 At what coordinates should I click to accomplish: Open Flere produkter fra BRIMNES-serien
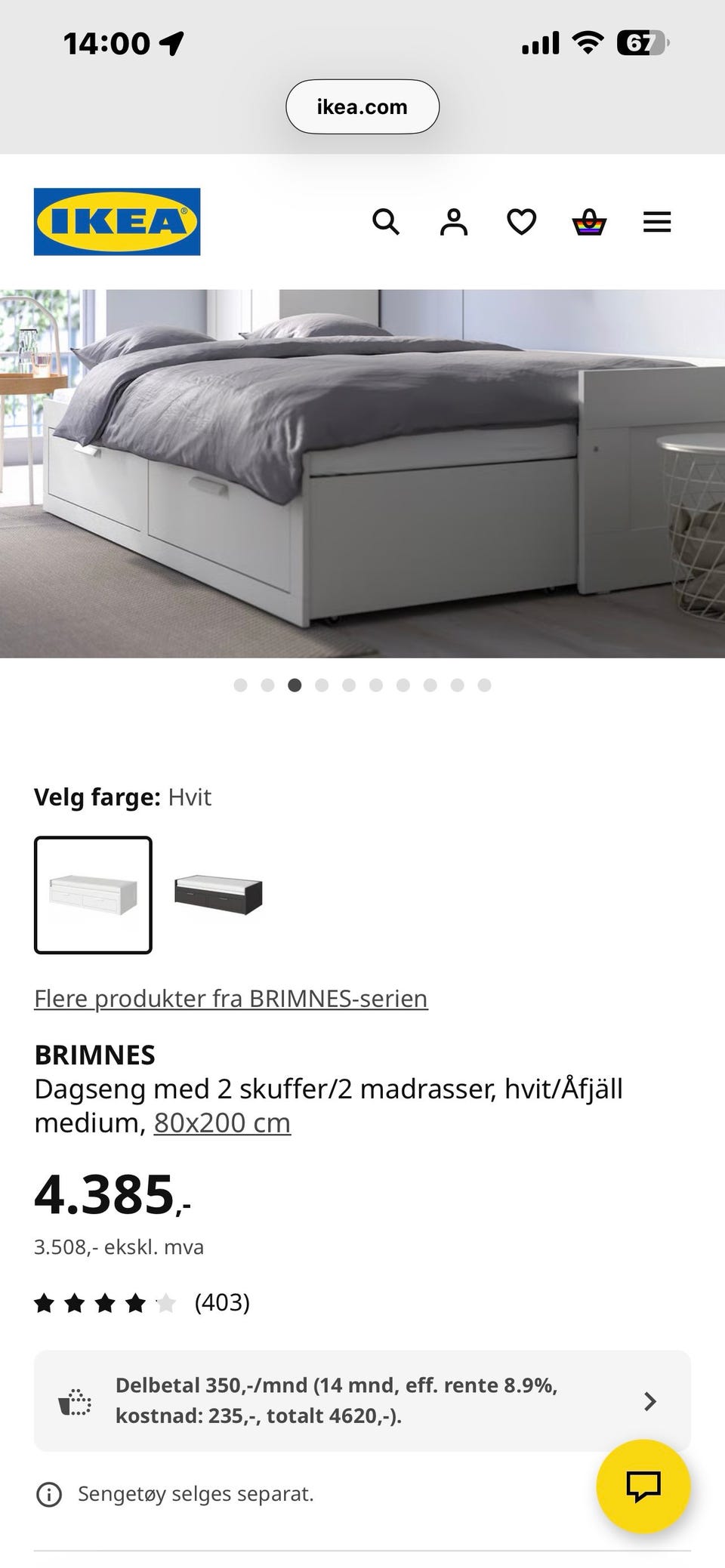pos(230,997)
